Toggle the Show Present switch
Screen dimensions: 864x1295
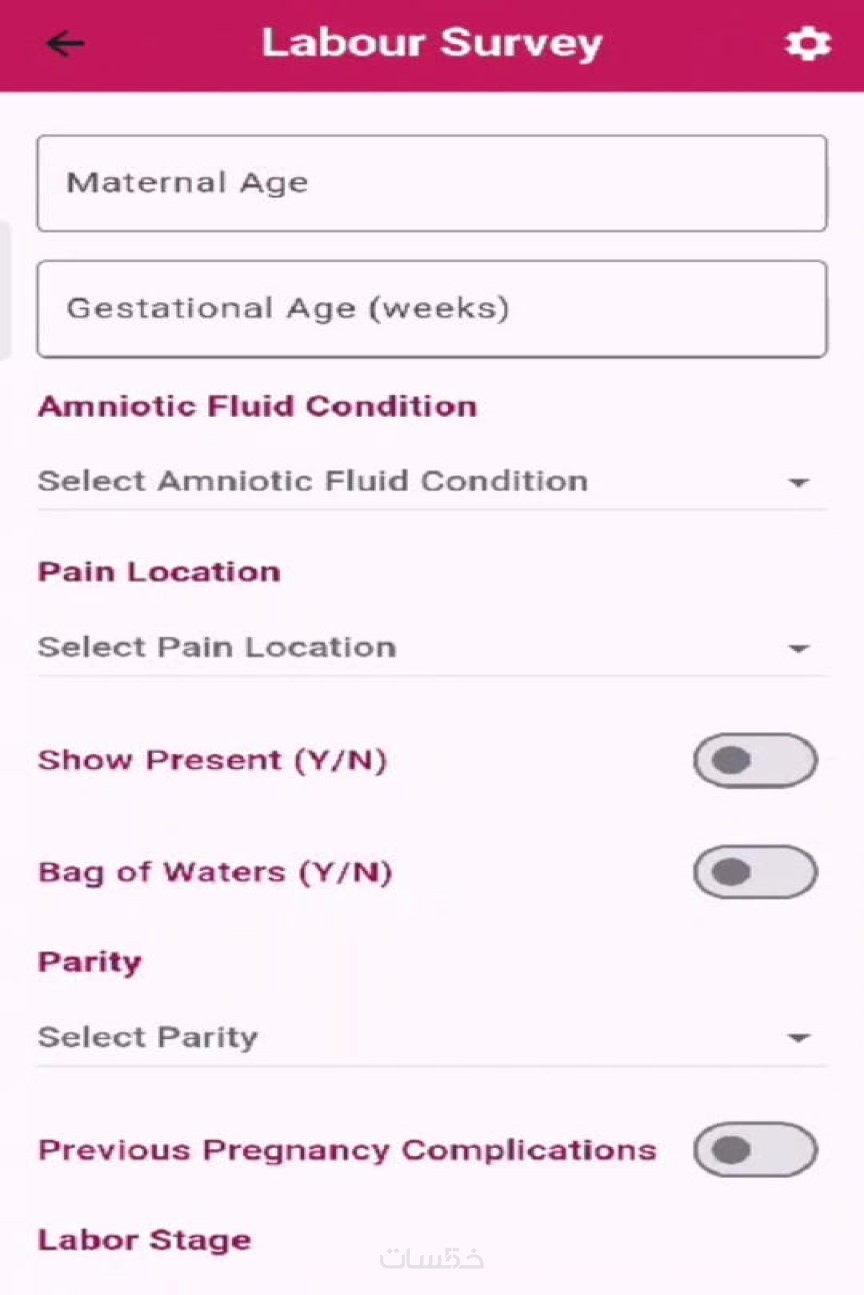(755, 761)
